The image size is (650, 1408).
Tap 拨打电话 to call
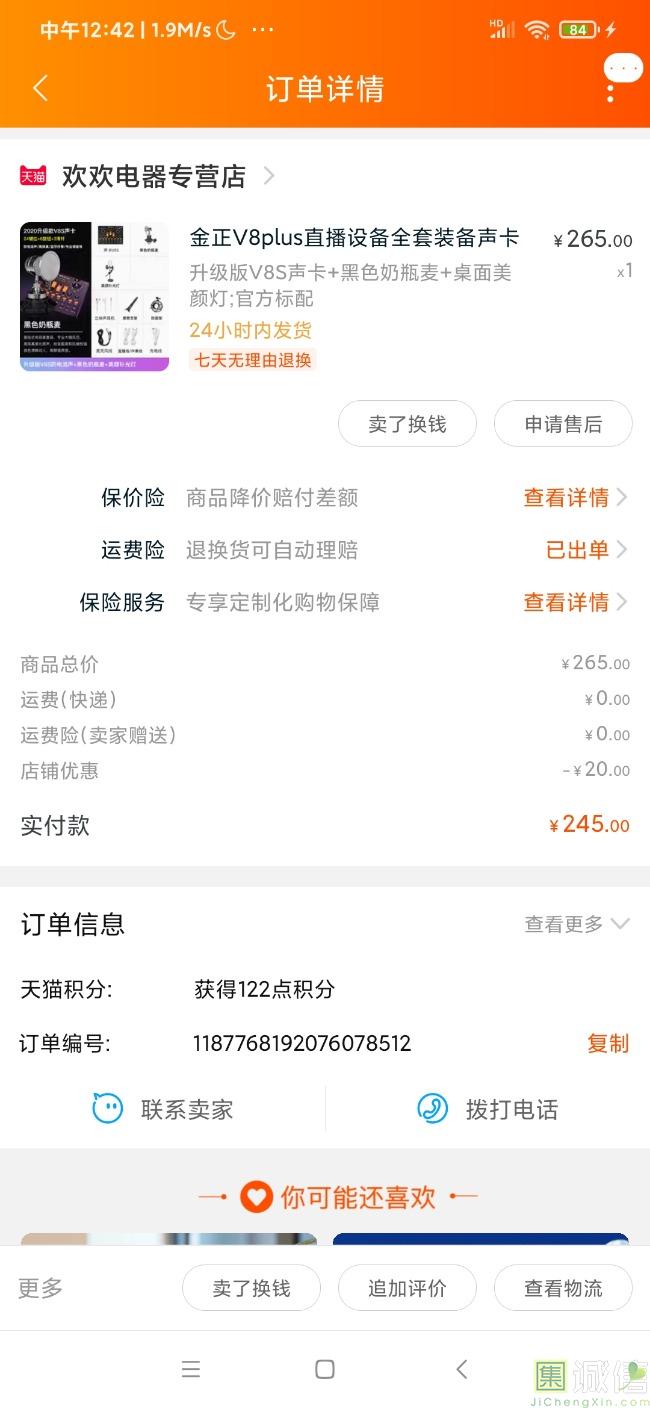(x=487, y=1109)
